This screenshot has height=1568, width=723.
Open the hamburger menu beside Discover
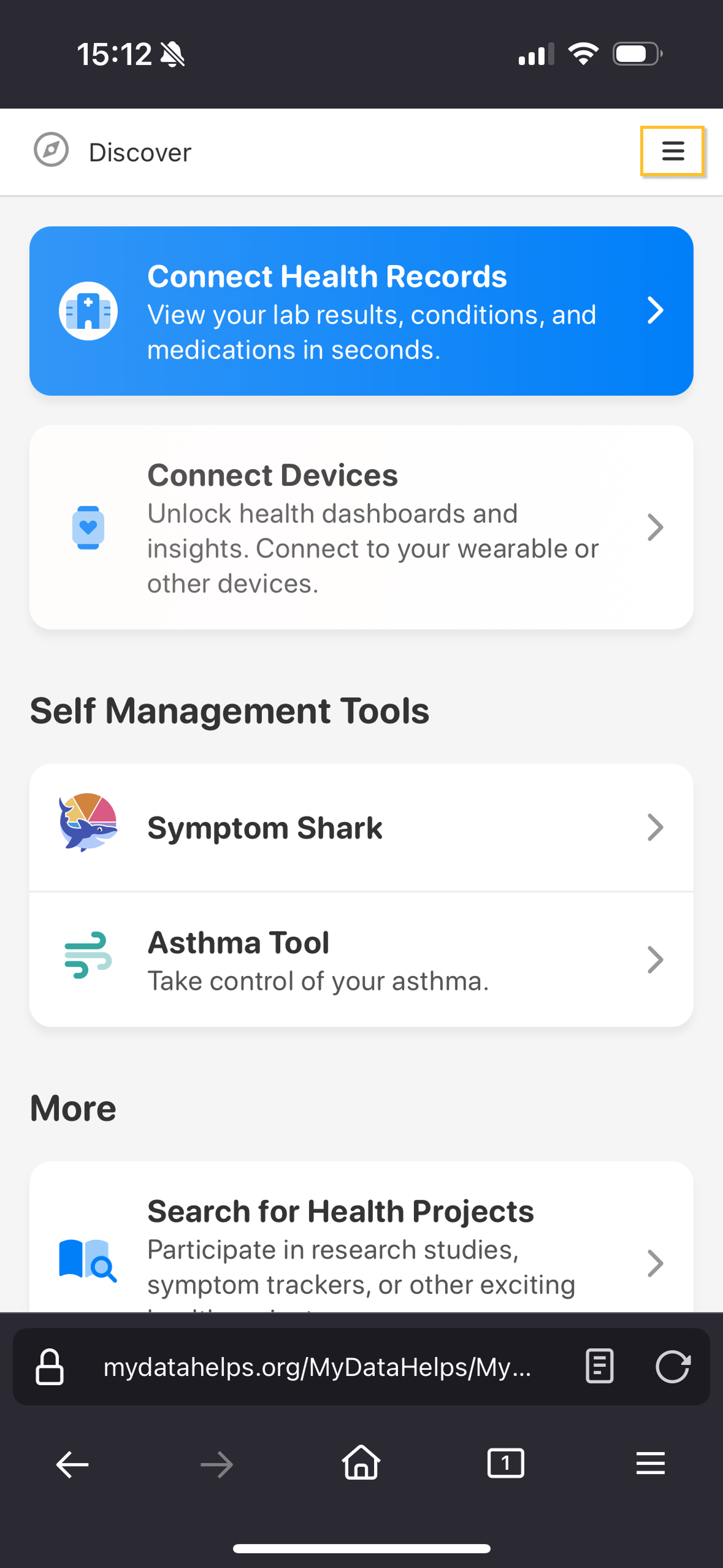click(672, 152)
